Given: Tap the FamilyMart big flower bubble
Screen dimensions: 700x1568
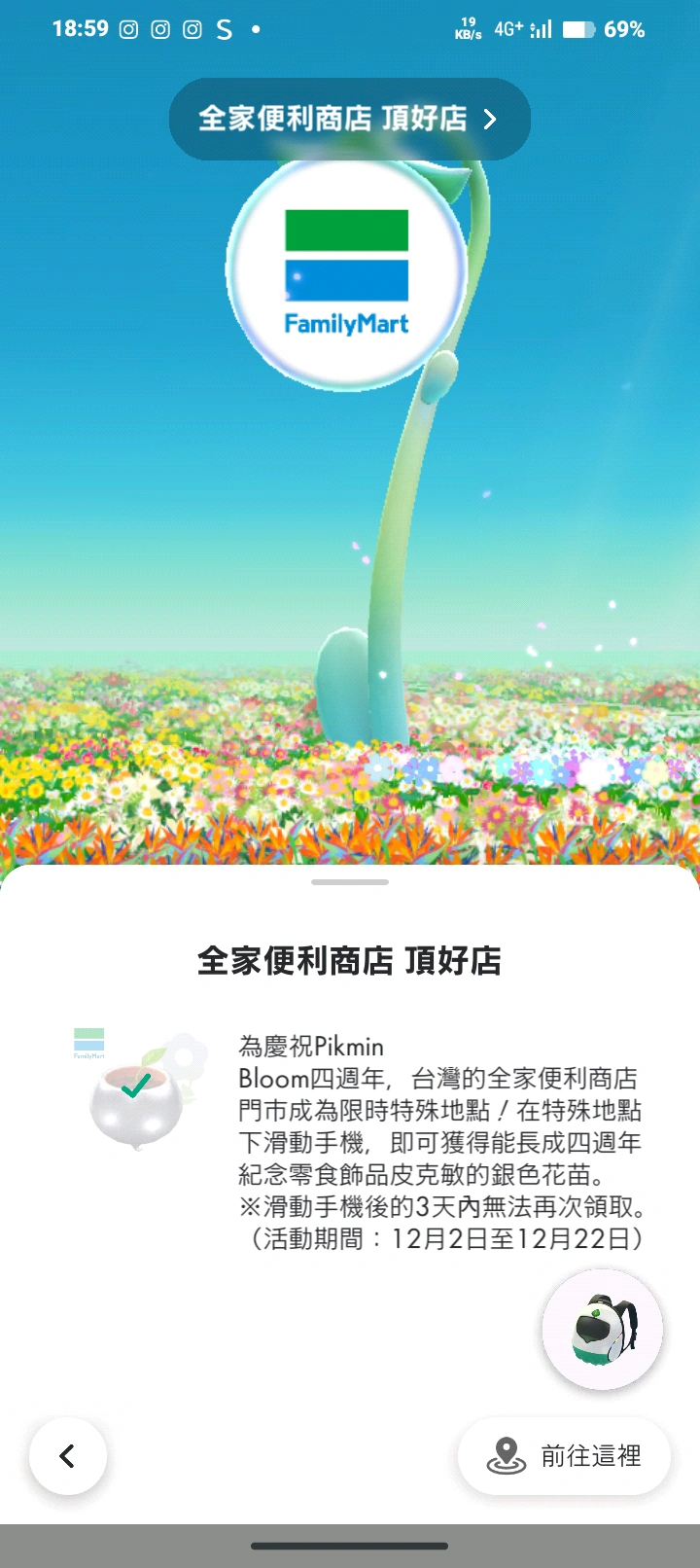Looking at the screenshot, I should pos(347,270).
